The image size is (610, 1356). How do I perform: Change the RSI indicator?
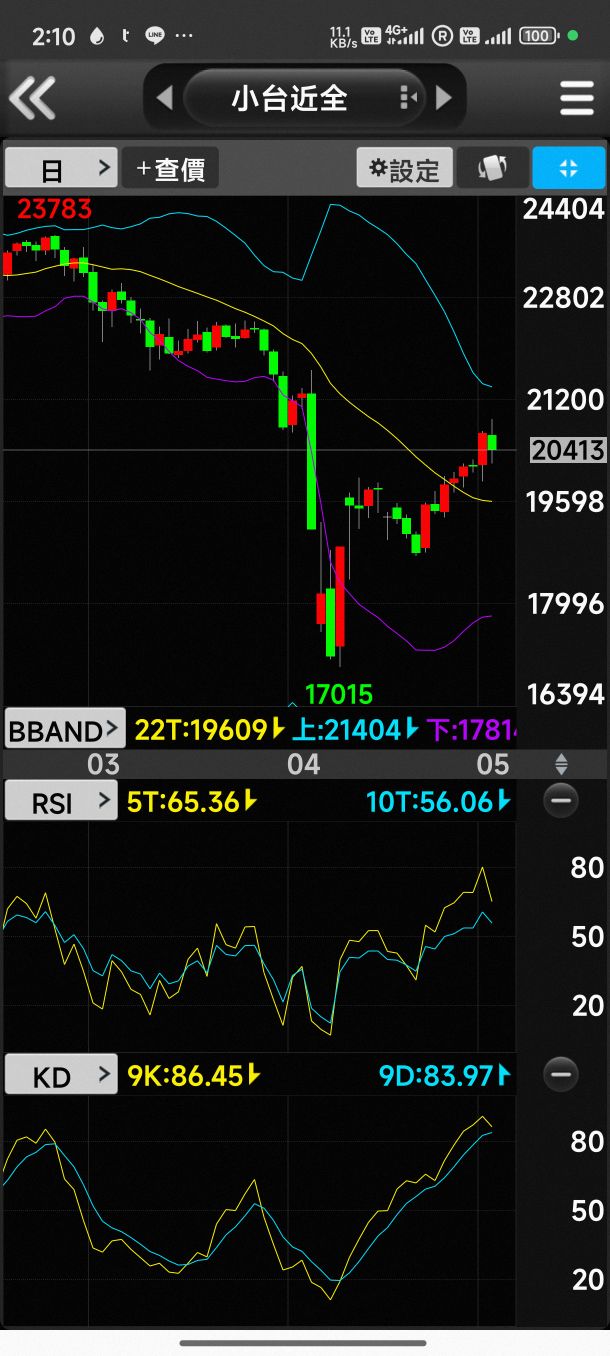pos(61,801)
